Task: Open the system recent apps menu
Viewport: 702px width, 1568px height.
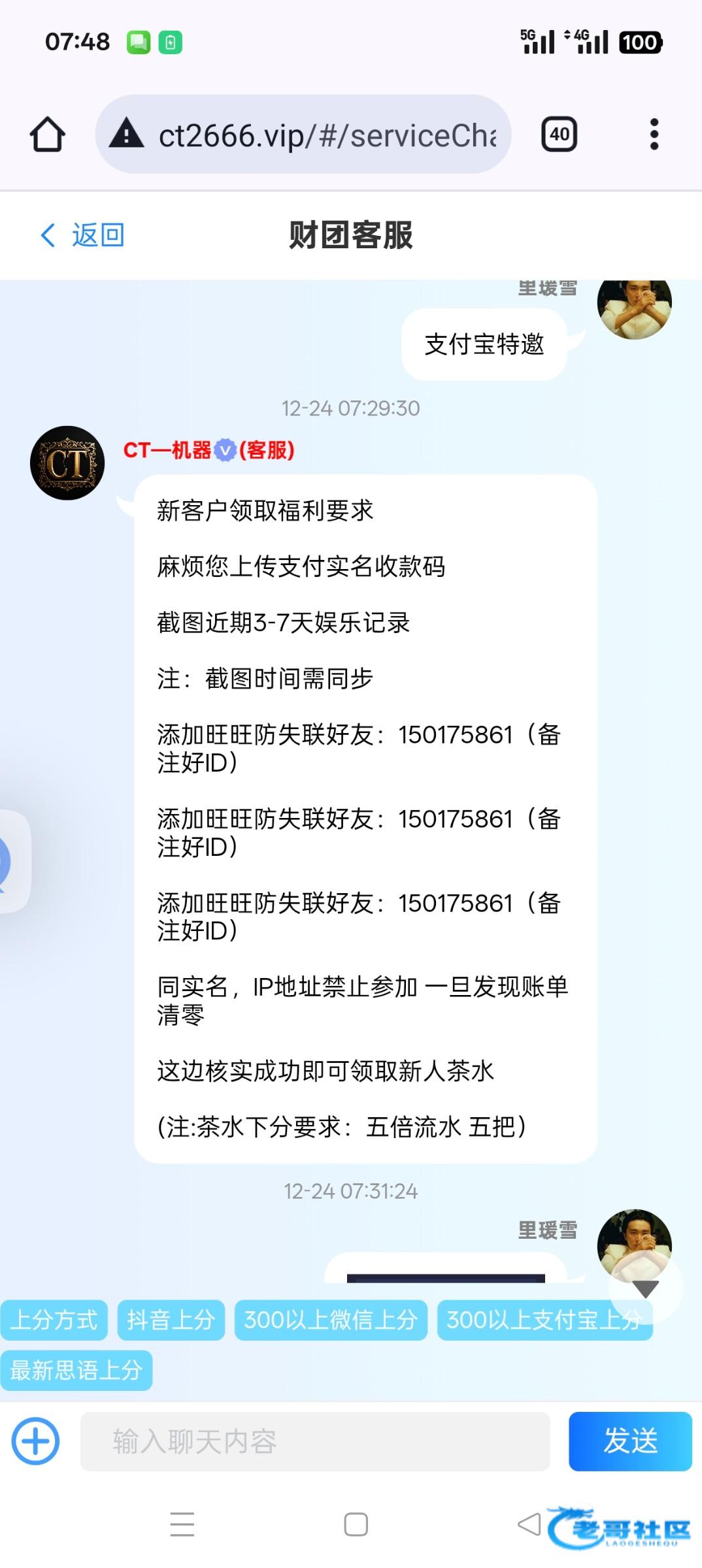Action: (182, 1524)
